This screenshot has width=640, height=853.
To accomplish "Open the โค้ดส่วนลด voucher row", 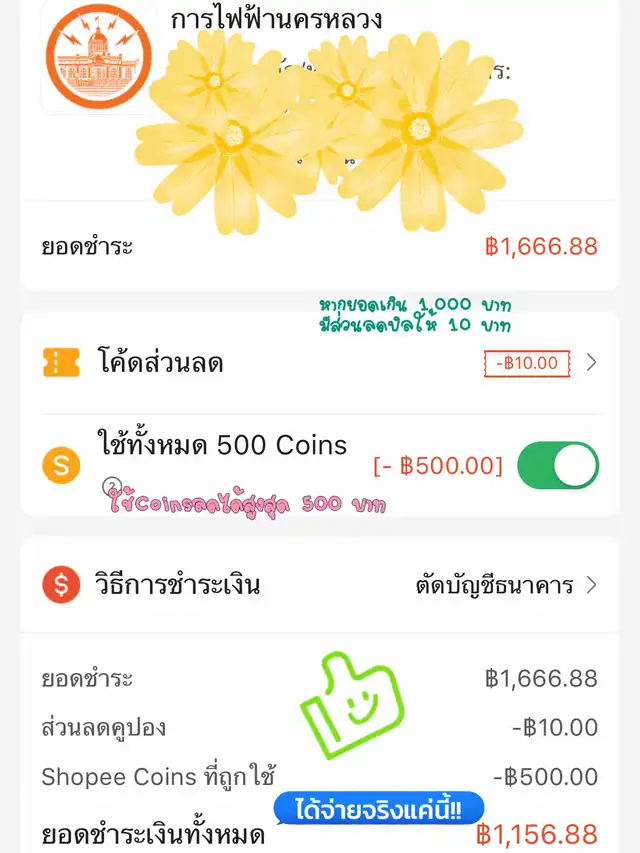I will point(320,363).
